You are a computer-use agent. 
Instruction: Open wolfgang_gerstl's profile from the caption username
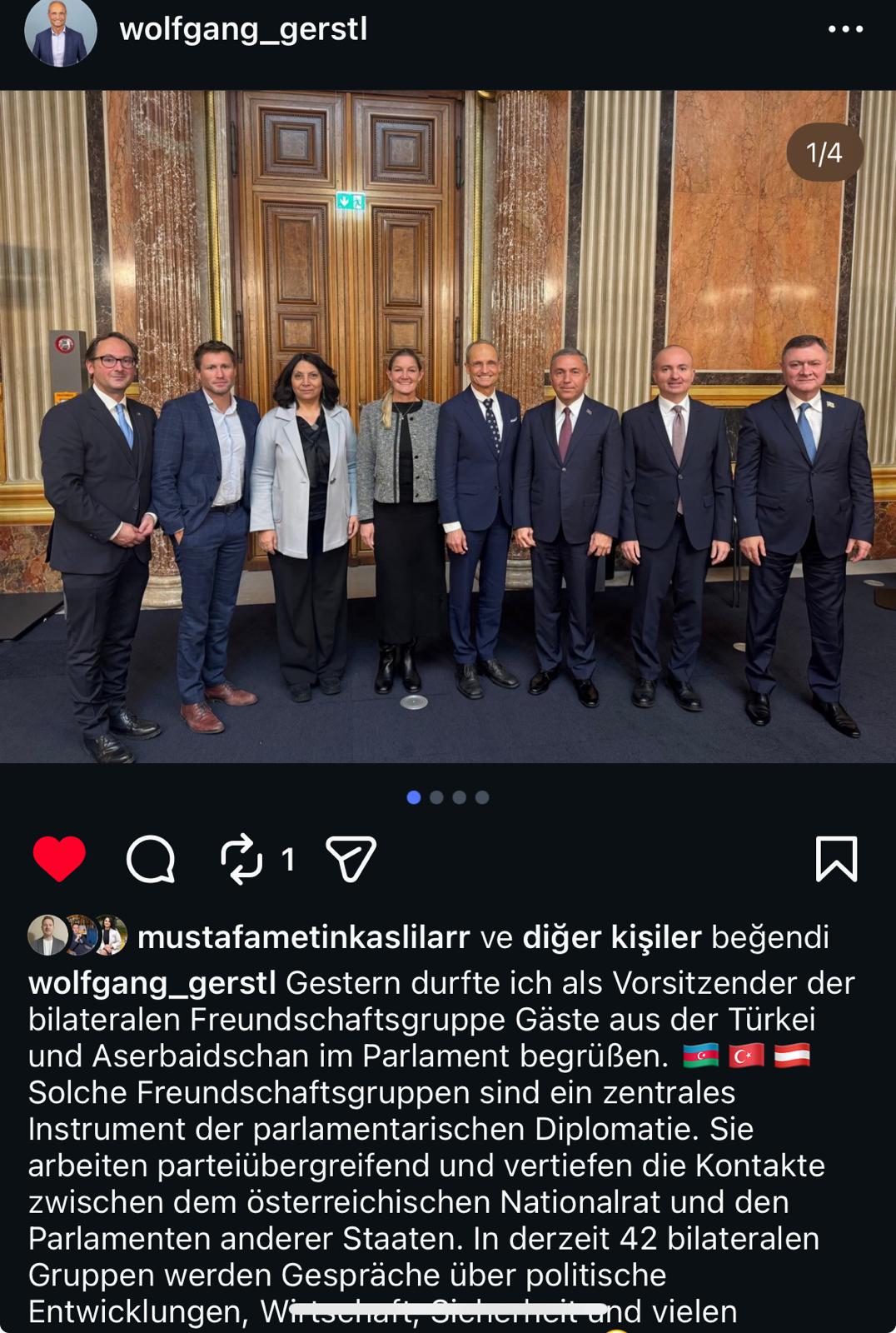pyautogui.click(x=152, y=983)
